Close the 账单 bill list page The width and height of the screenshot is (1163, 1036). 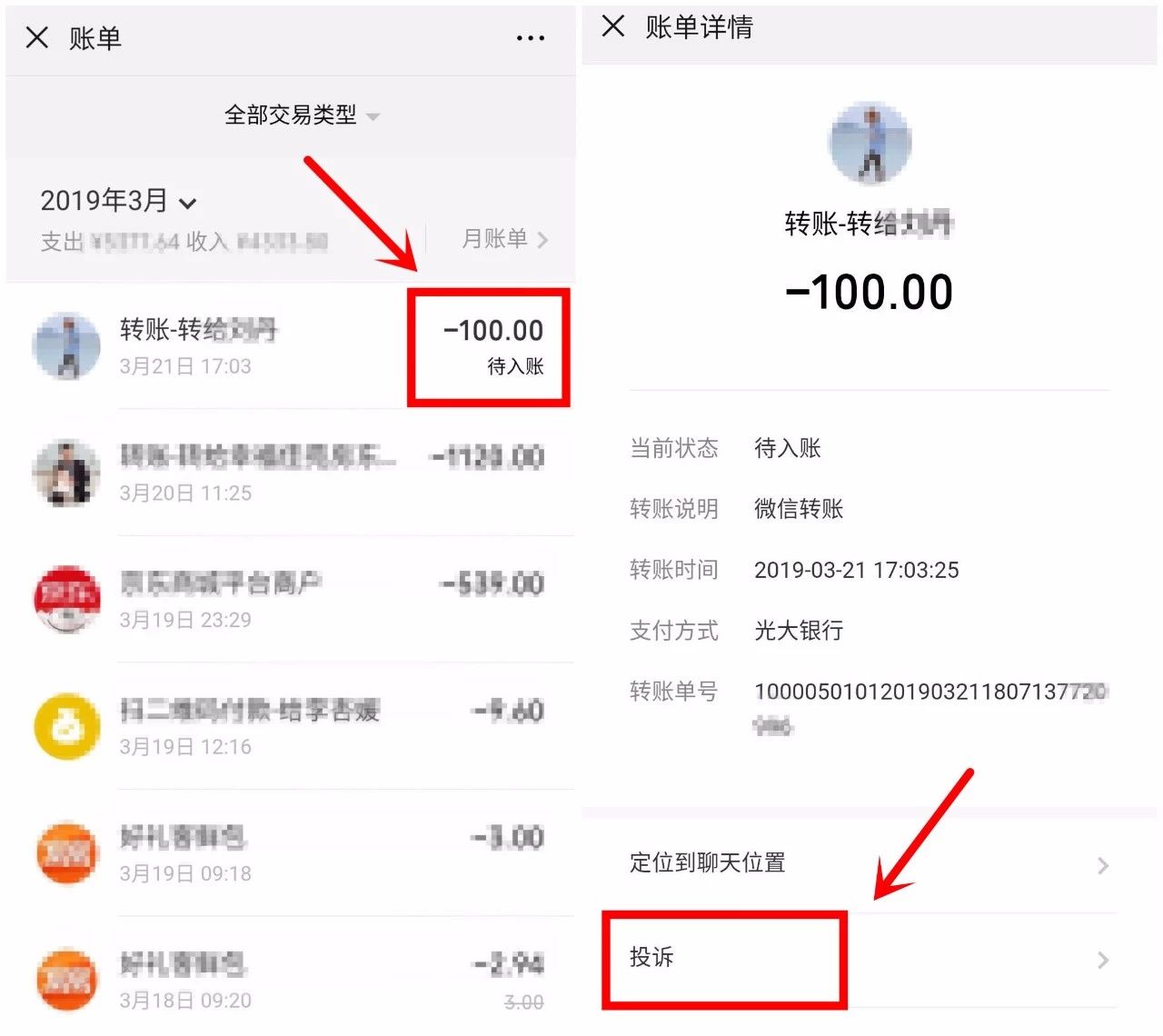pyautogui.click(x=37, y=37)
